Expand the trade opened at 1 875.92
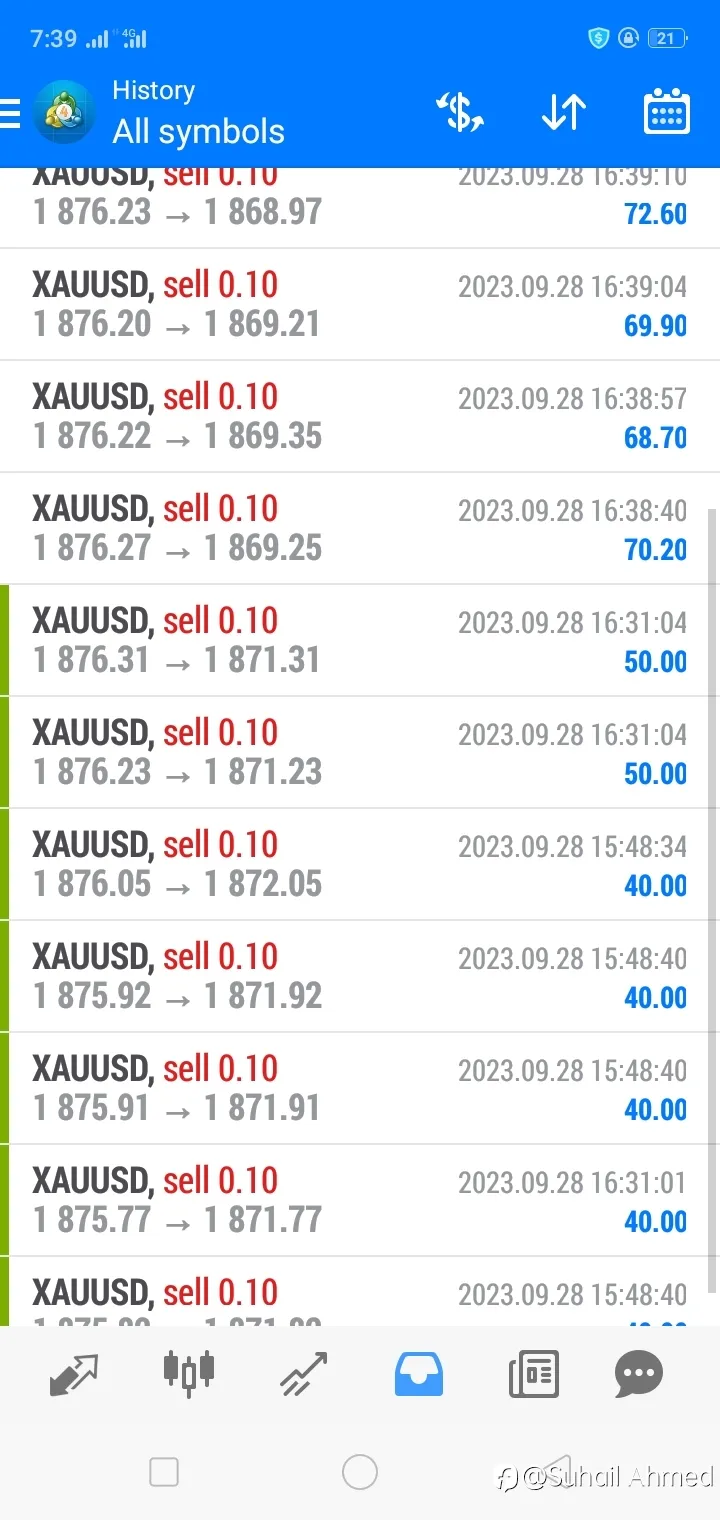 (360, 977)
